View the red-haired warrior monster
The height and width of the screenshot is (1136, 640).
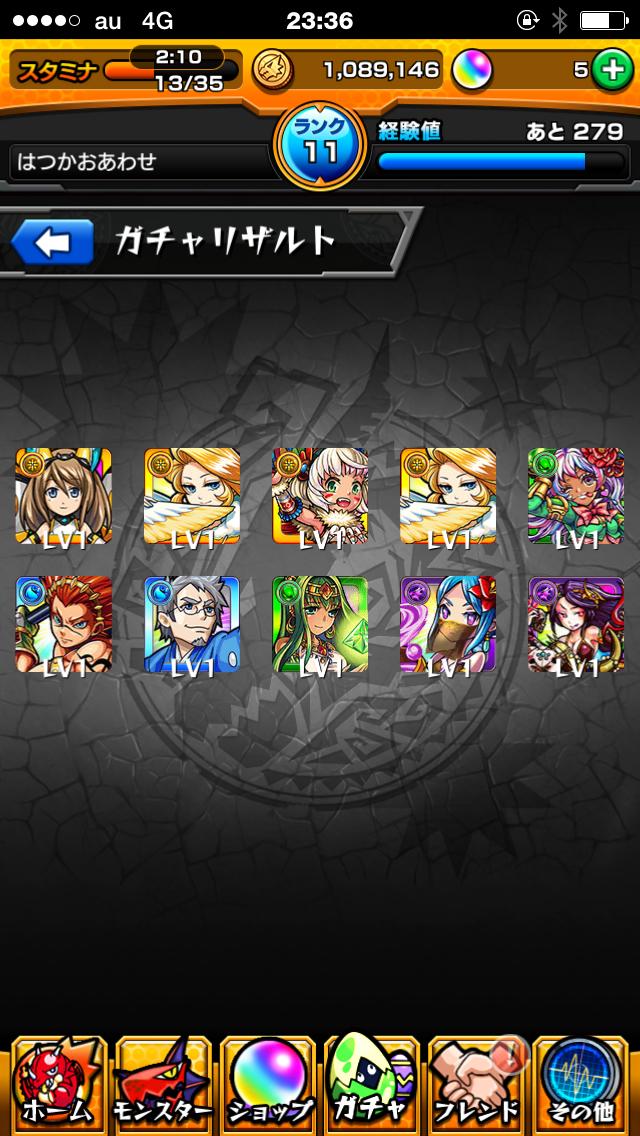(x=64, y=625)
